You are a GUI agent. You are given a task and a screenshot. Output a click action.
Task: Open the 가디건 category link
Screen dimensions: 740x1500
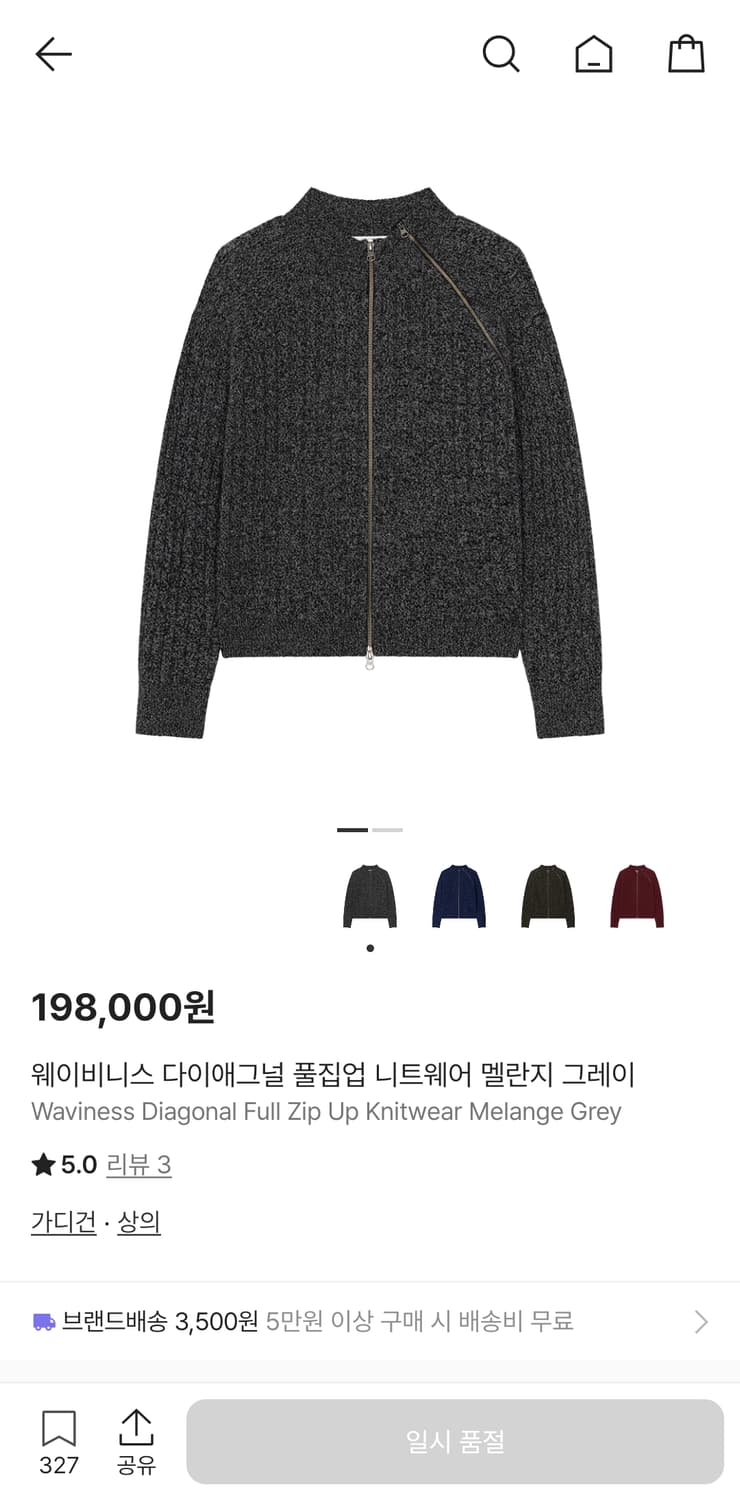pyautogui.click(x=63, y=1221)
